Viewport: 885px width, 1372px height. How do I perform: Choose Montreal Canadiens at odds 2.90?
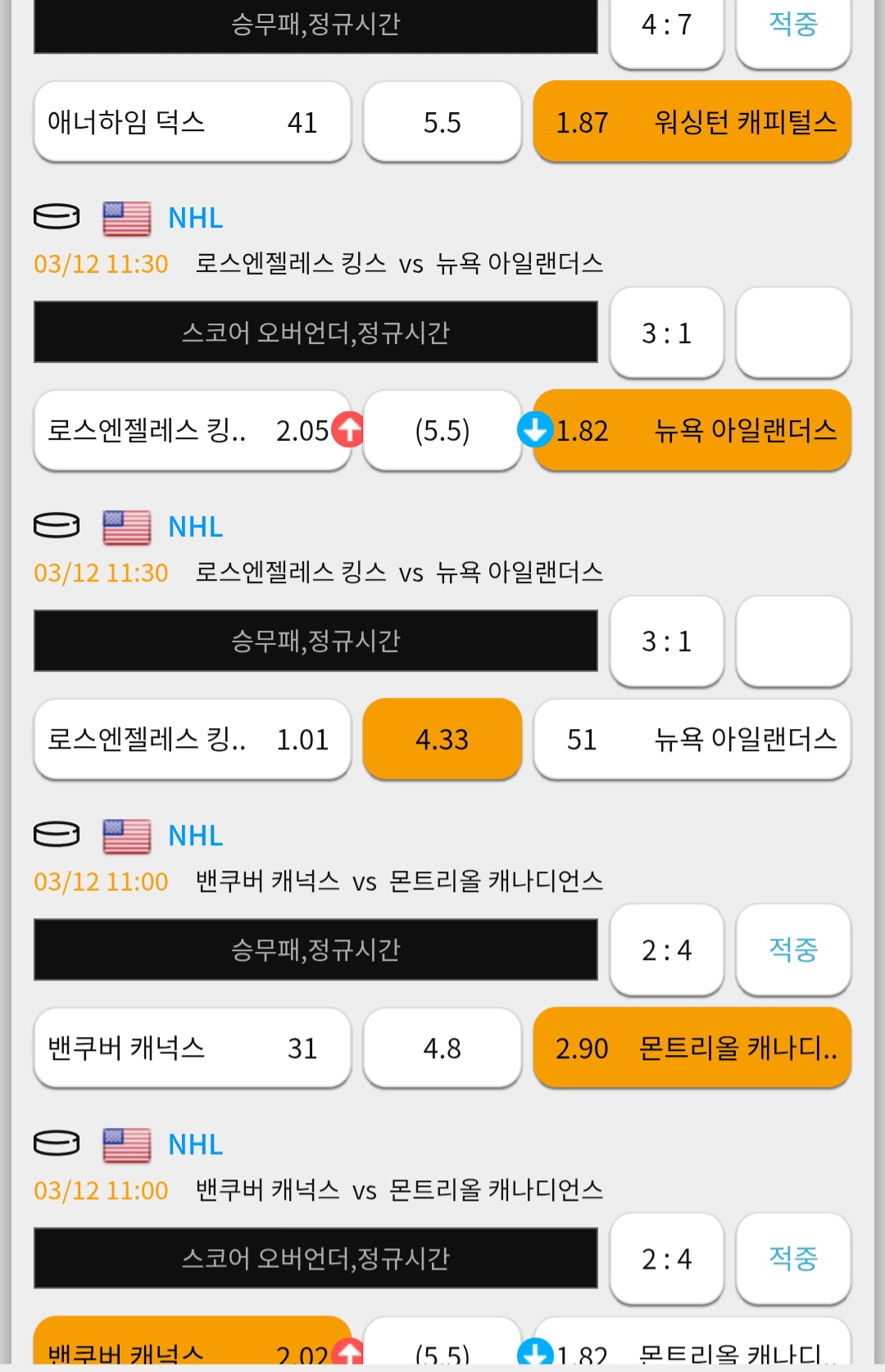pyautogui.click(x=692, y=1048)
